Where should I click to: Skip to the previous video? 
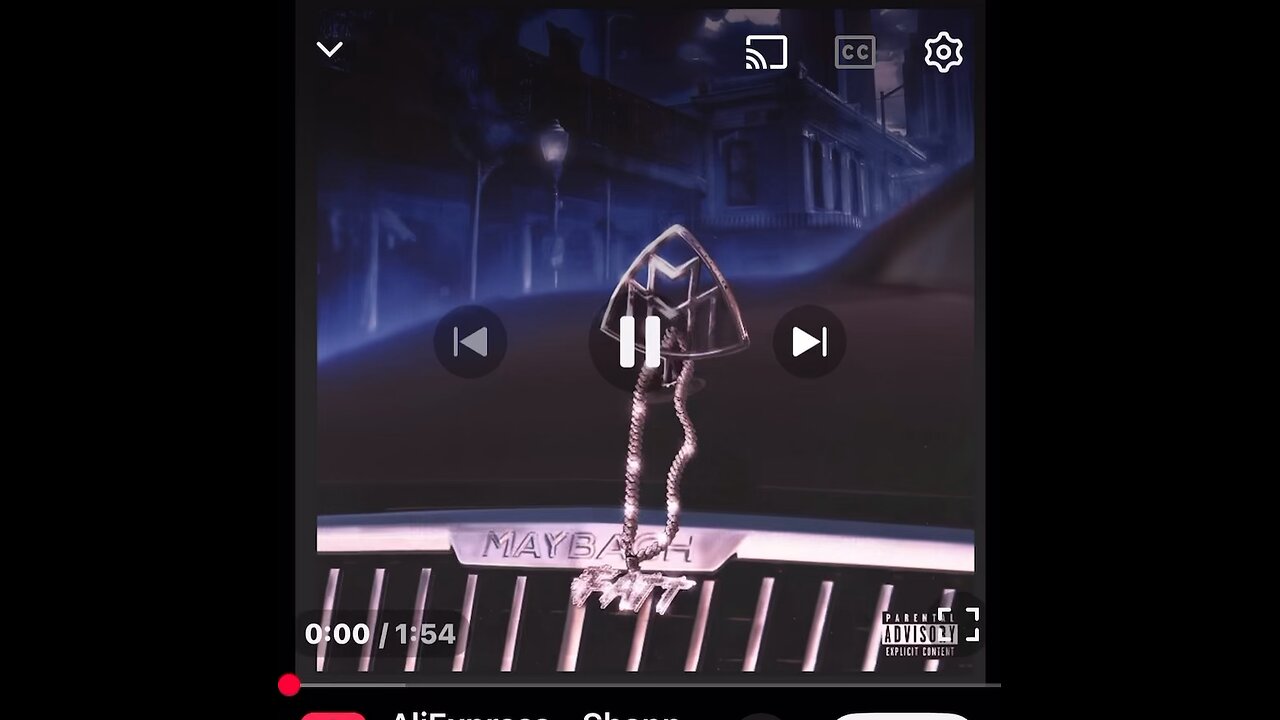click(x=470, y=342)
